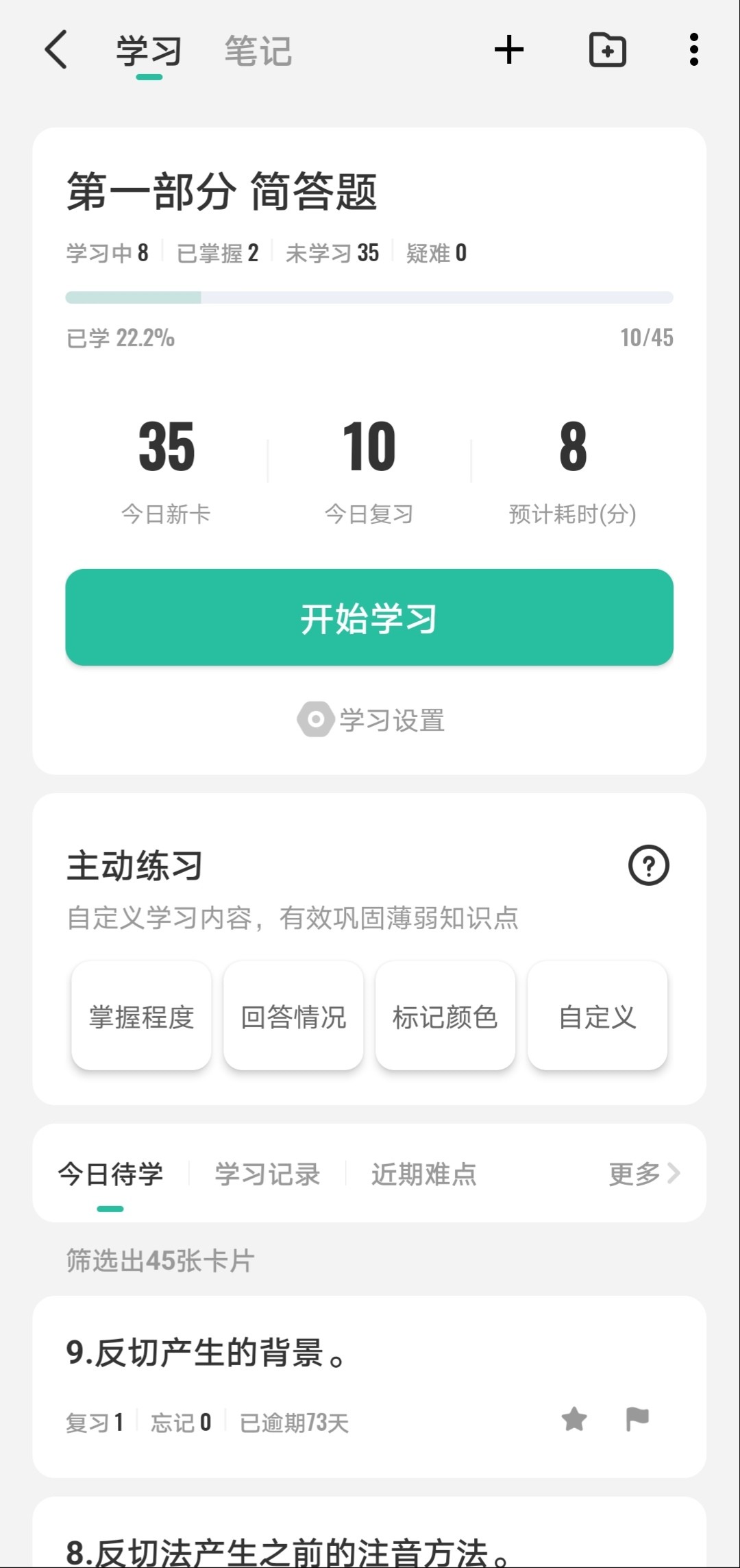Tap the plus icon to add a card
740x1568 pixels.
click(509, 50)
